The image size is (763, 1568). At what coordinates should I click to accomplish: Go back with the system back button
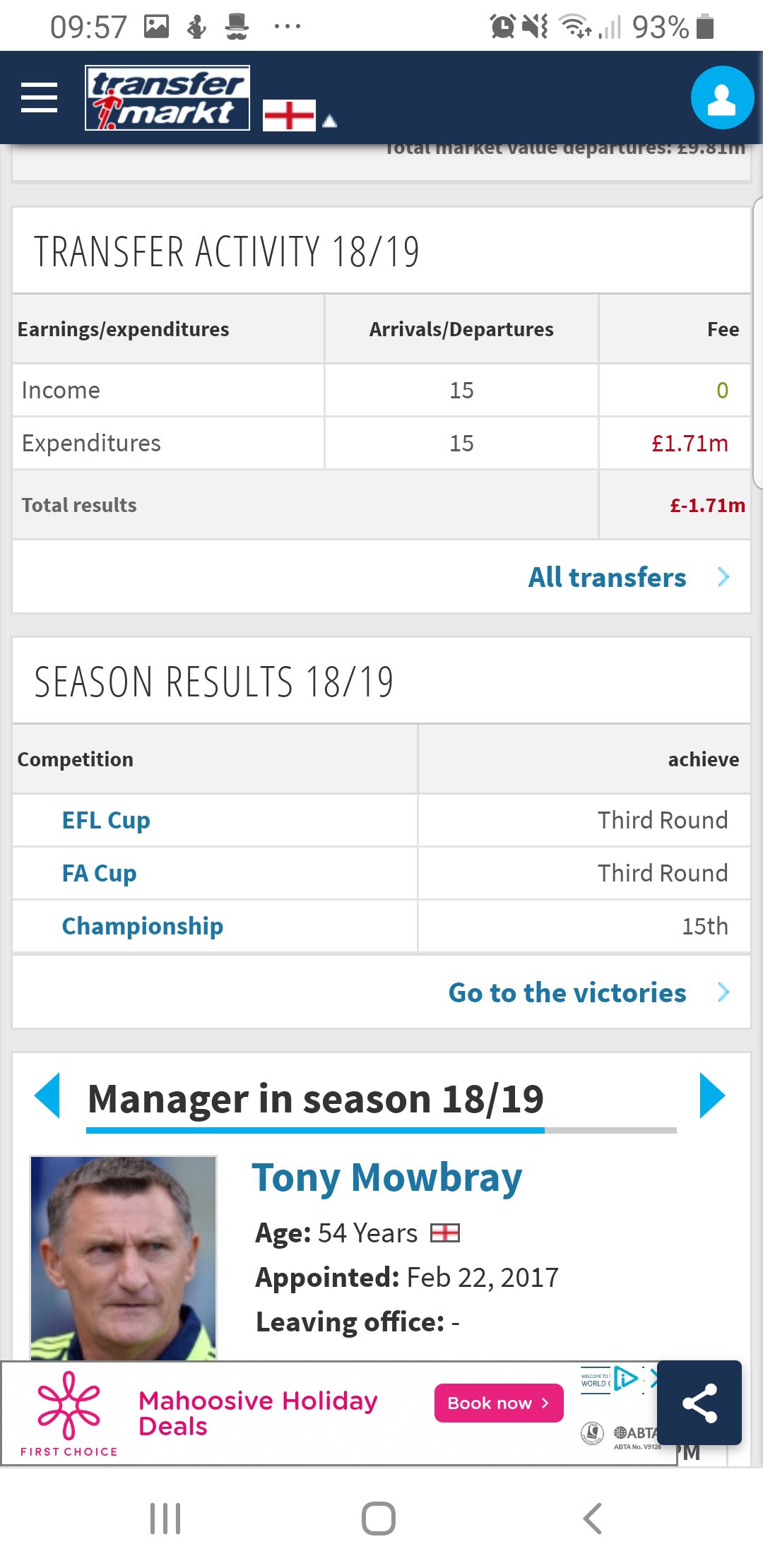(x=592, y=1519)
